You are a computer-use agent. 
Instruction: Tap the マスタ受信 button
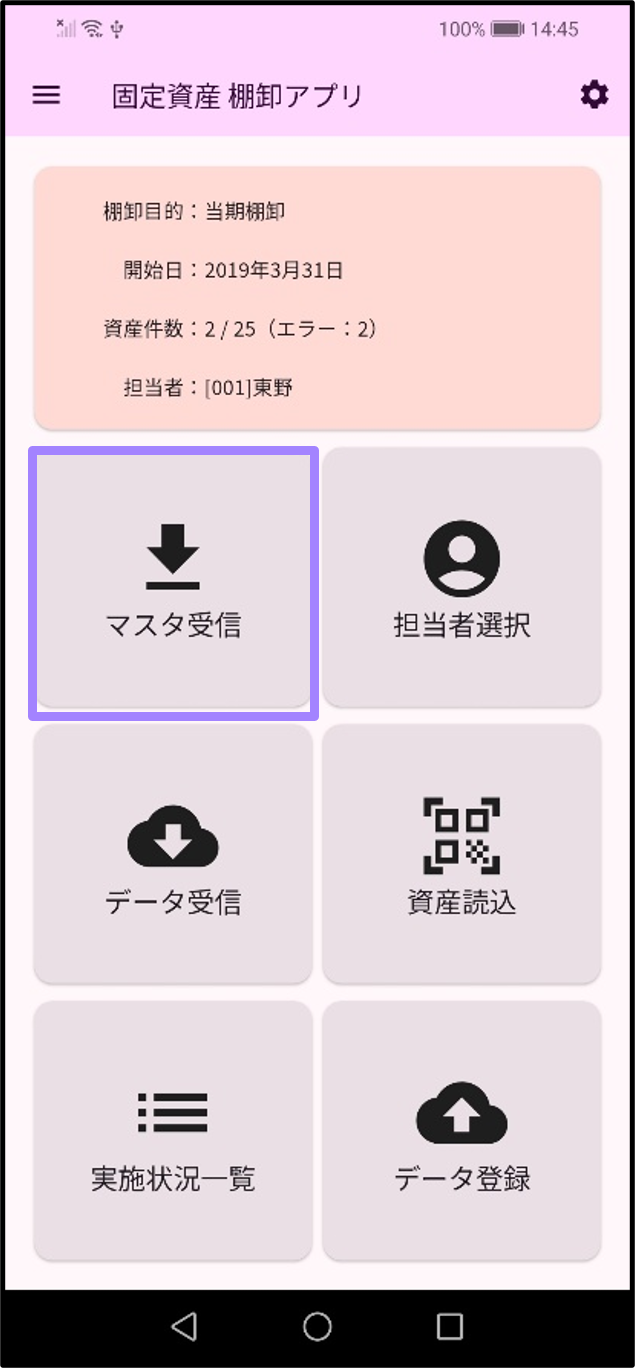point(173,583)
